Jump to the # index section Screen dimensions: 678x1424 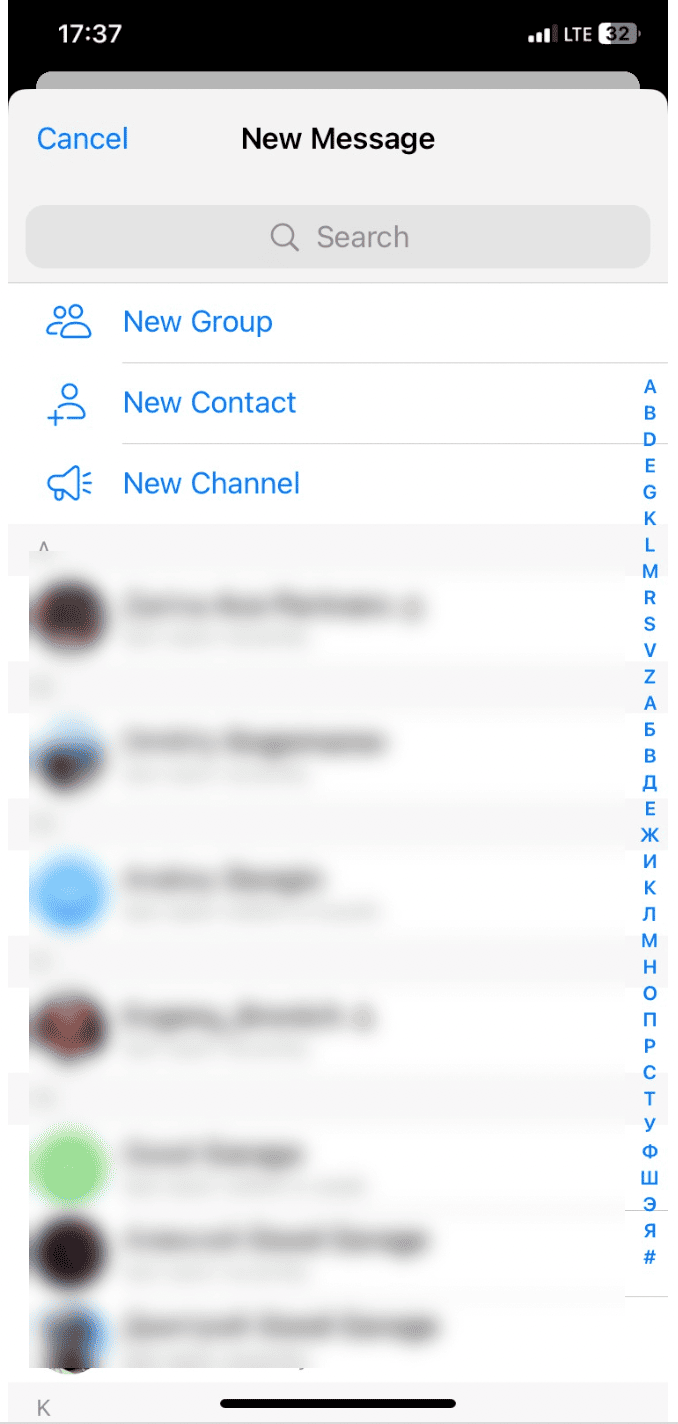click(x=650, y=1257)
